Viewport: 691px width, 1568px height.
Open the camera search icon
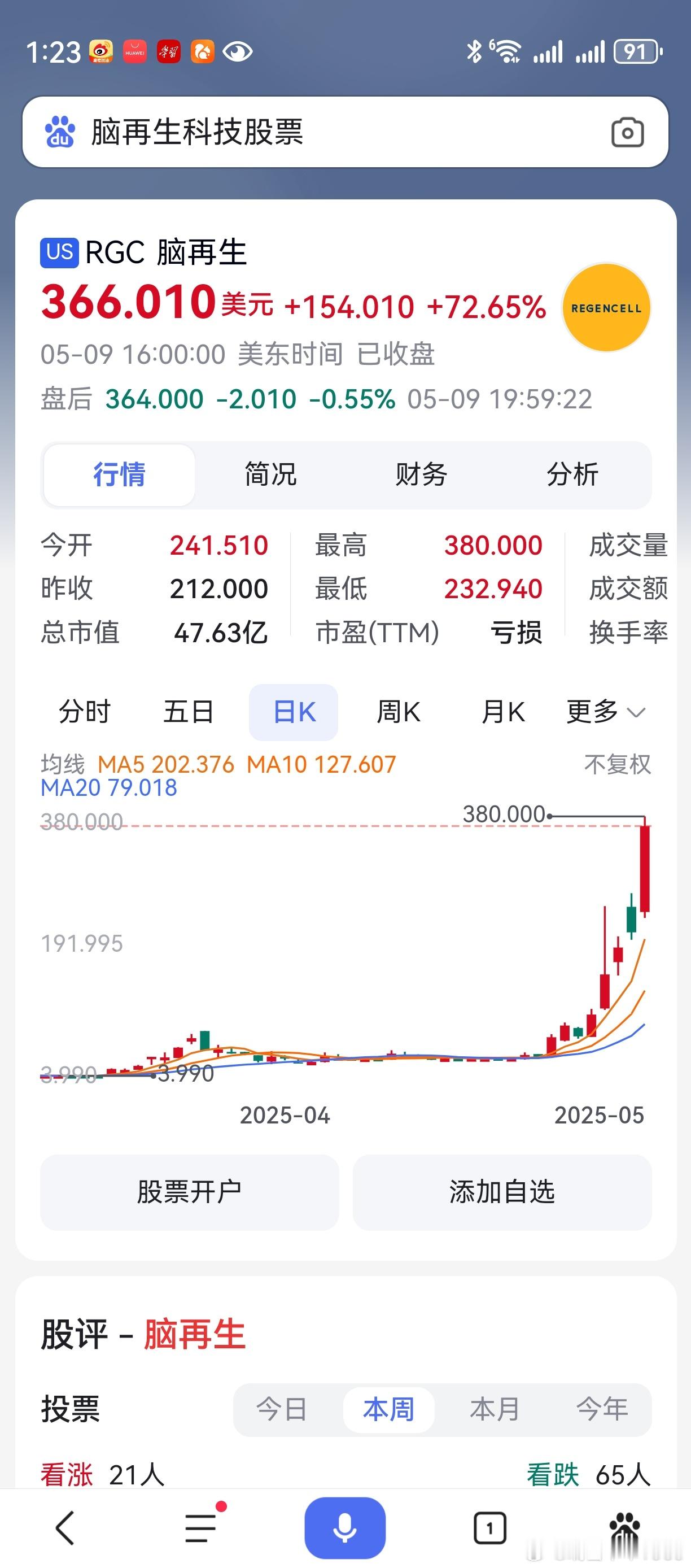coord(627,132)
